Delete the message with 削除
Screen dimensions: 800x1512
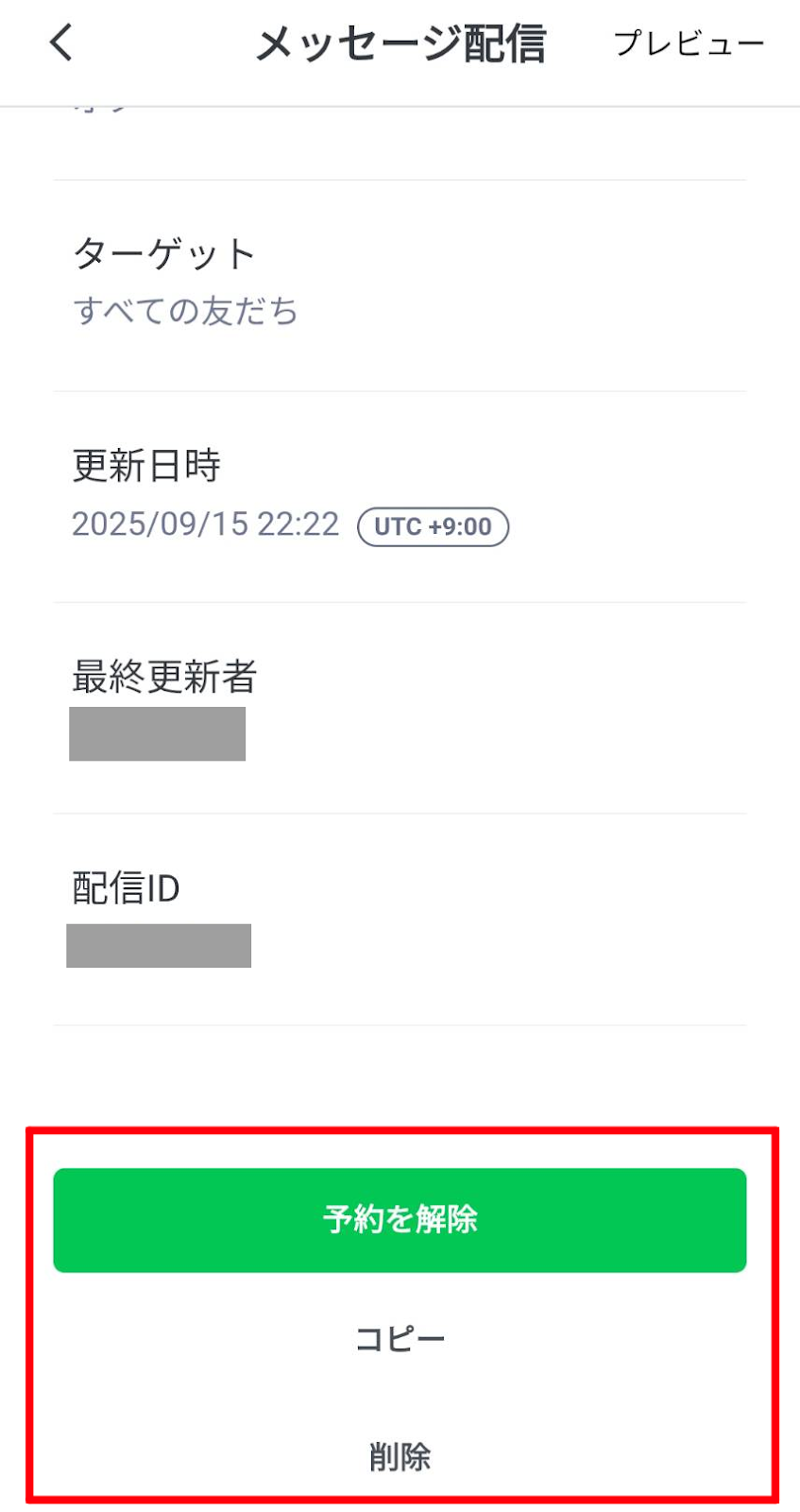400,1456
